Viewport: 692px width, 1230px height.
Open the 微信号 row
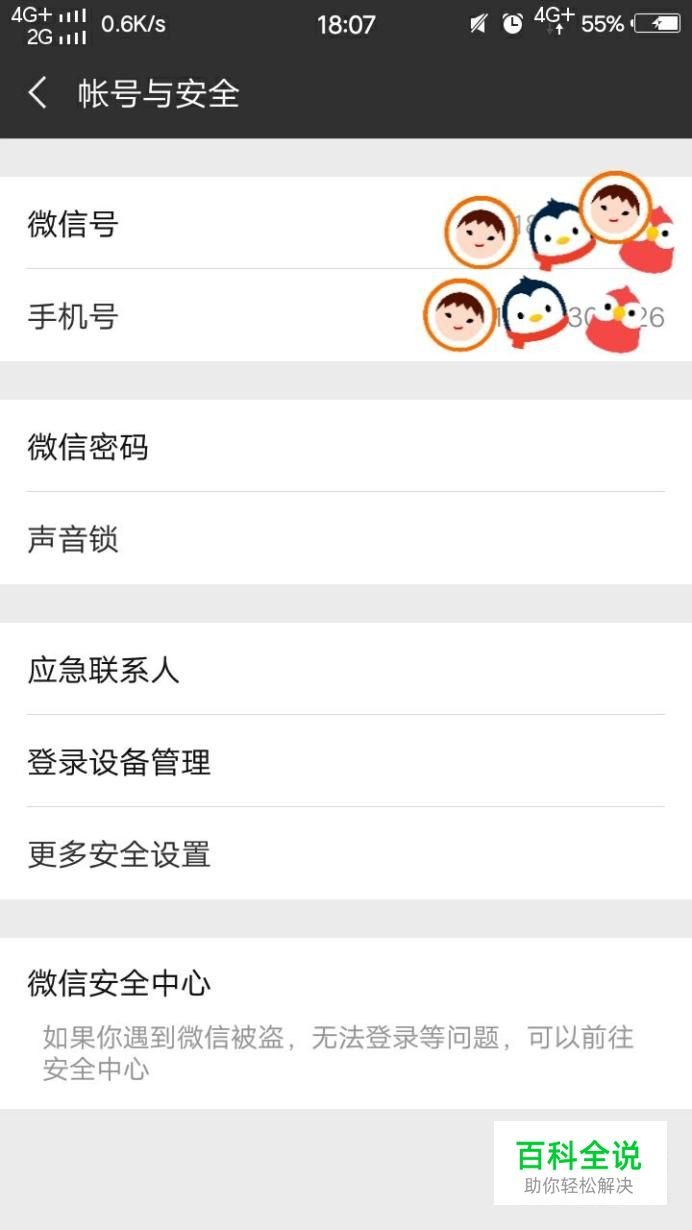346,223
